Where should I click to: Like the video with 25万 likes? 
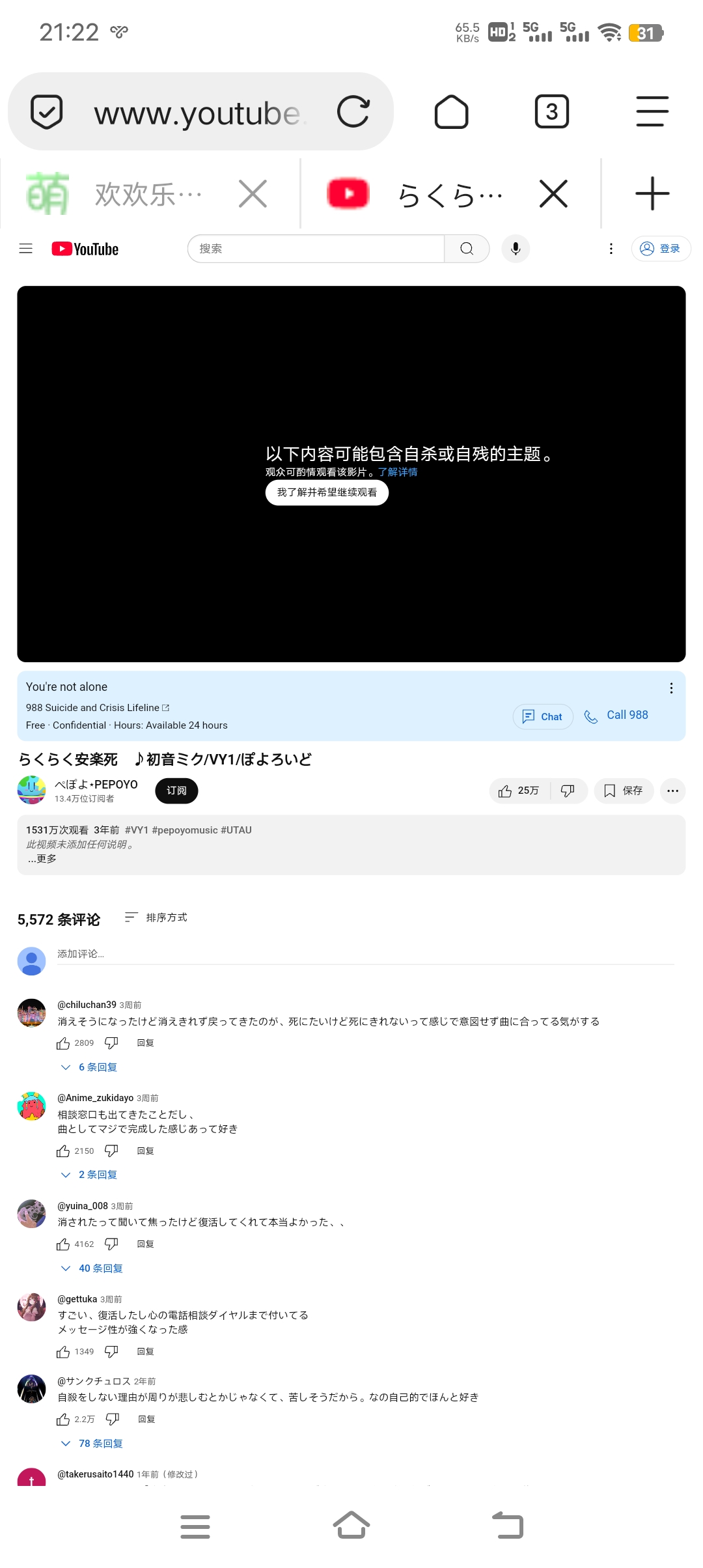click(519, 791)
